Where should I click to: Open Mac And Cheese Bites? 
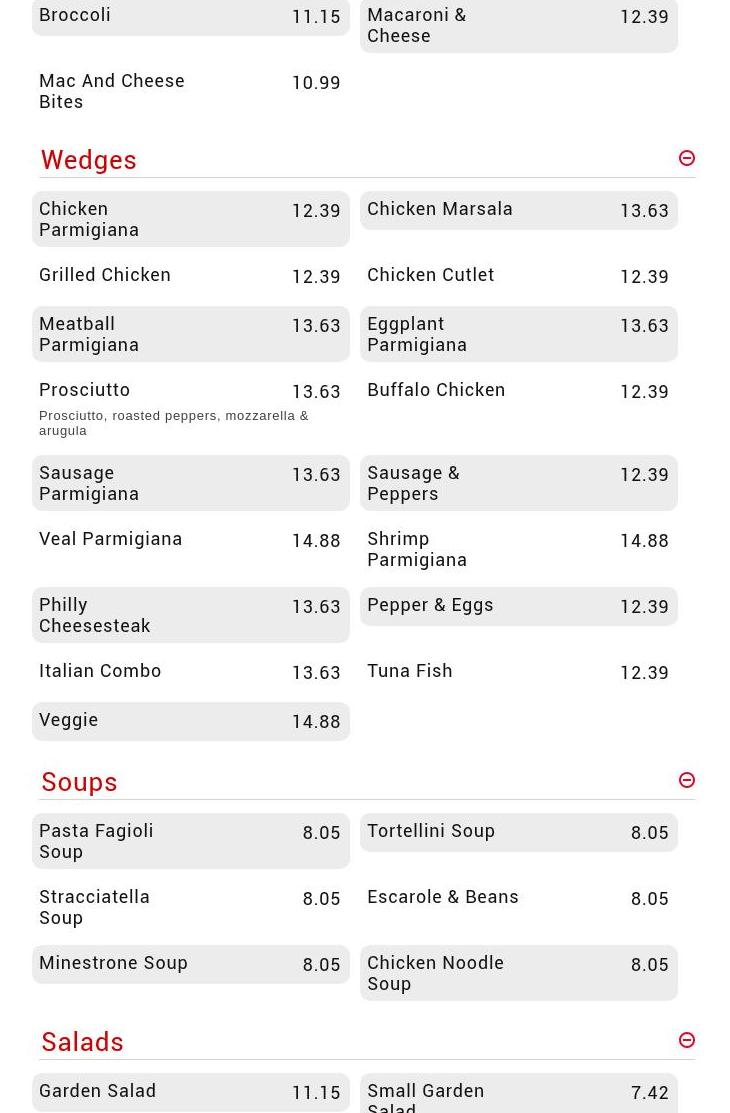pyautogui.click(x=190, y=91)
